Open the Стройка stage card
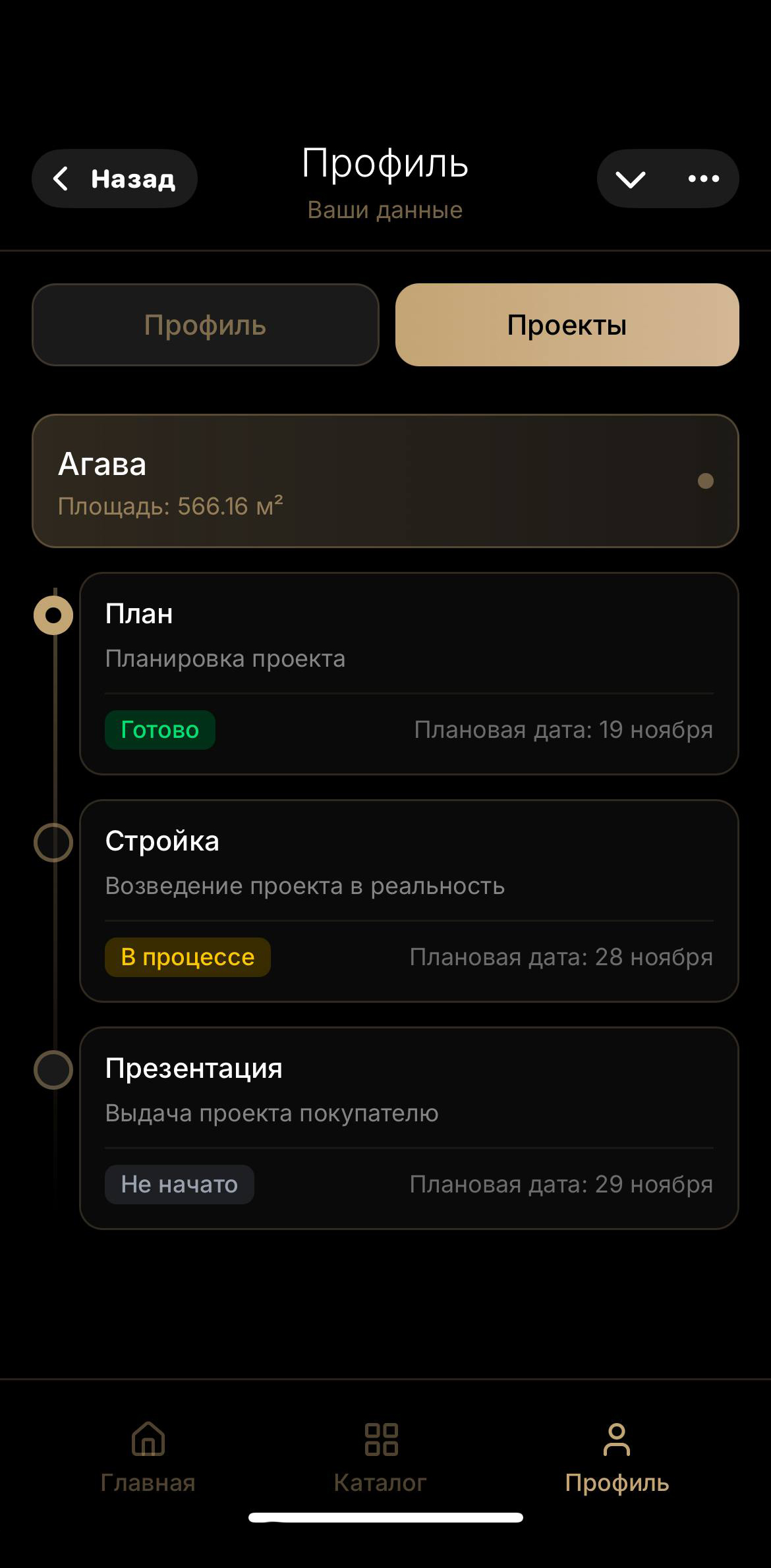The width and height of the screenshot is (771, 1568). (x=409, y=901)
